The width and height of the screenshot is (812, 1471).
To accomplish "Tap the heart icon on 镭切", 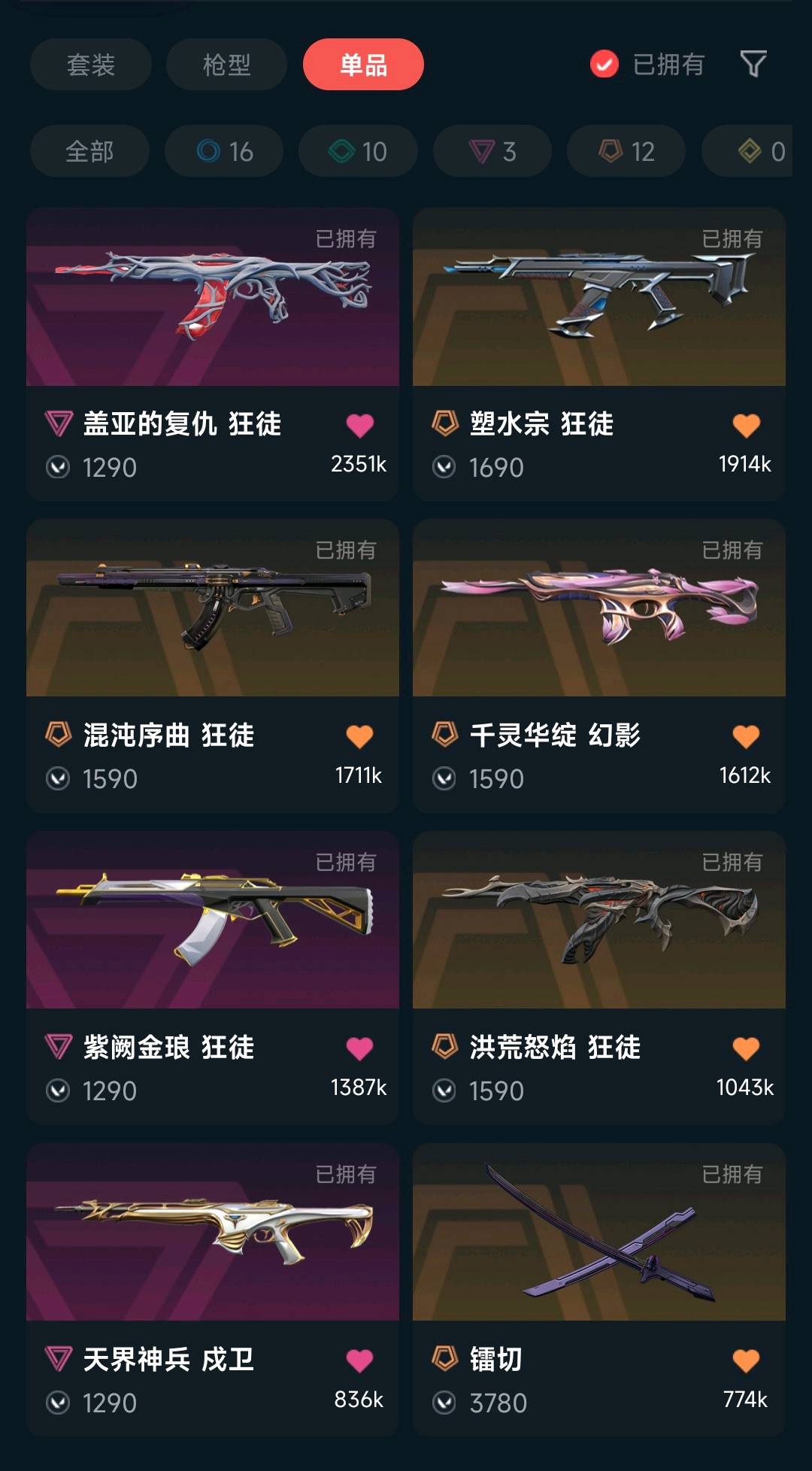I will [746, 1360].
